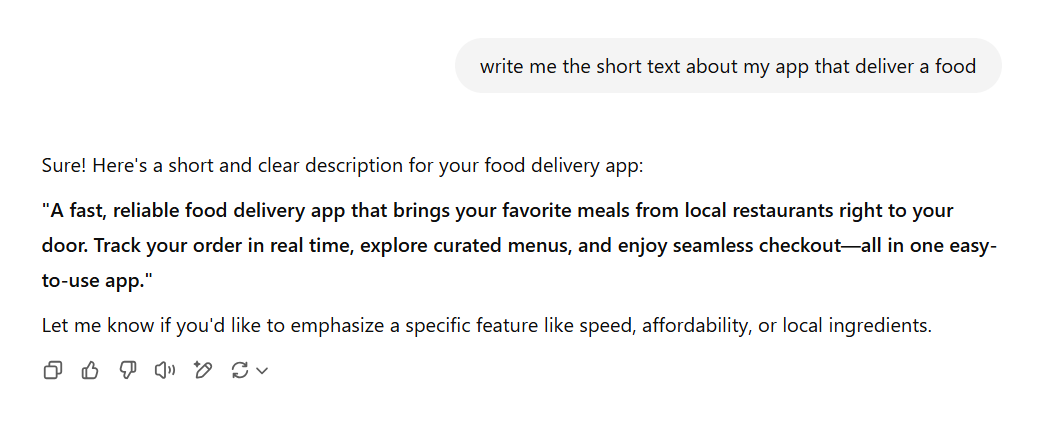Copy the food delivery app response

(x=53, y=371)
